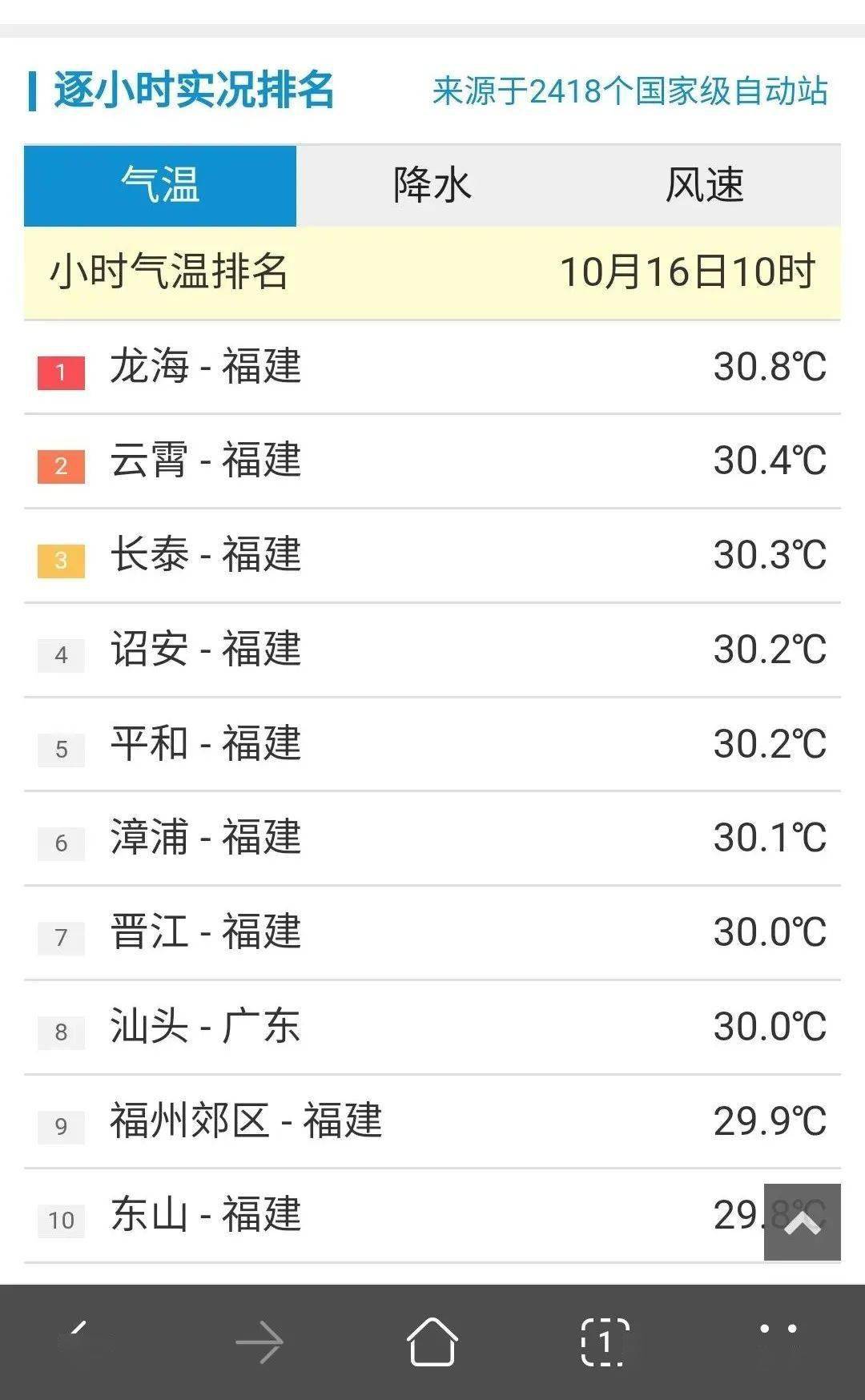The width and height of the screenshot is (865, 1400).
Task: Select the 气温 tab
Action: tap(160, 186)
